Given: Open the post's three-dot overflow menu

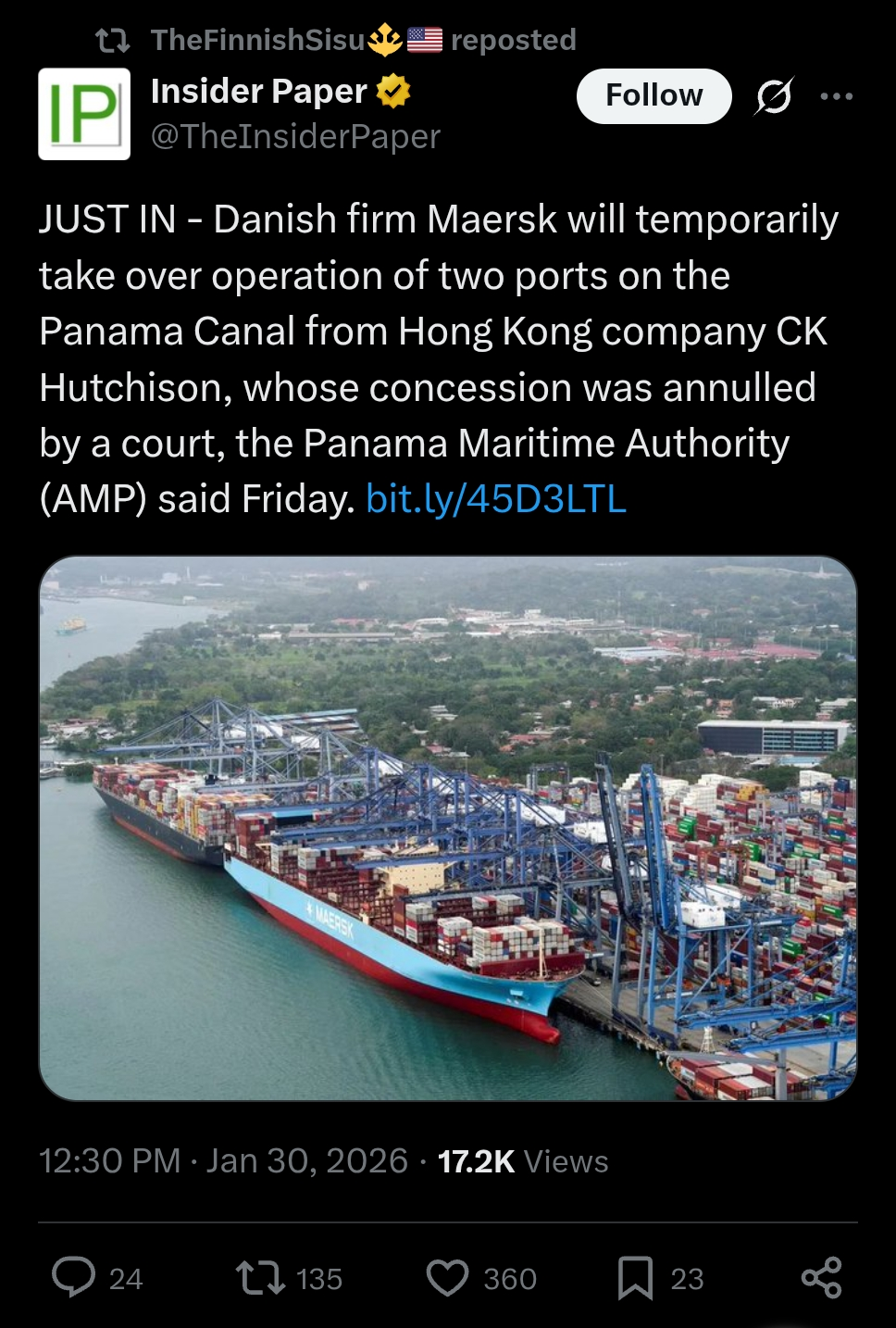Looking at the screenshot, I should (836, 95).
